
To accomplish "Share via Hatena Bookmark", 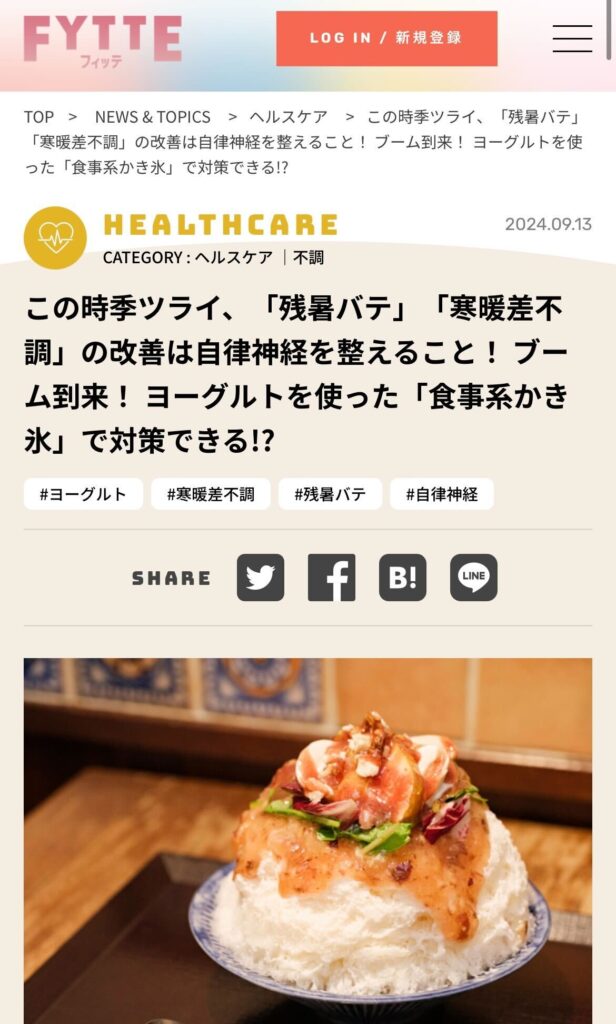I will (x=402, y=578).
